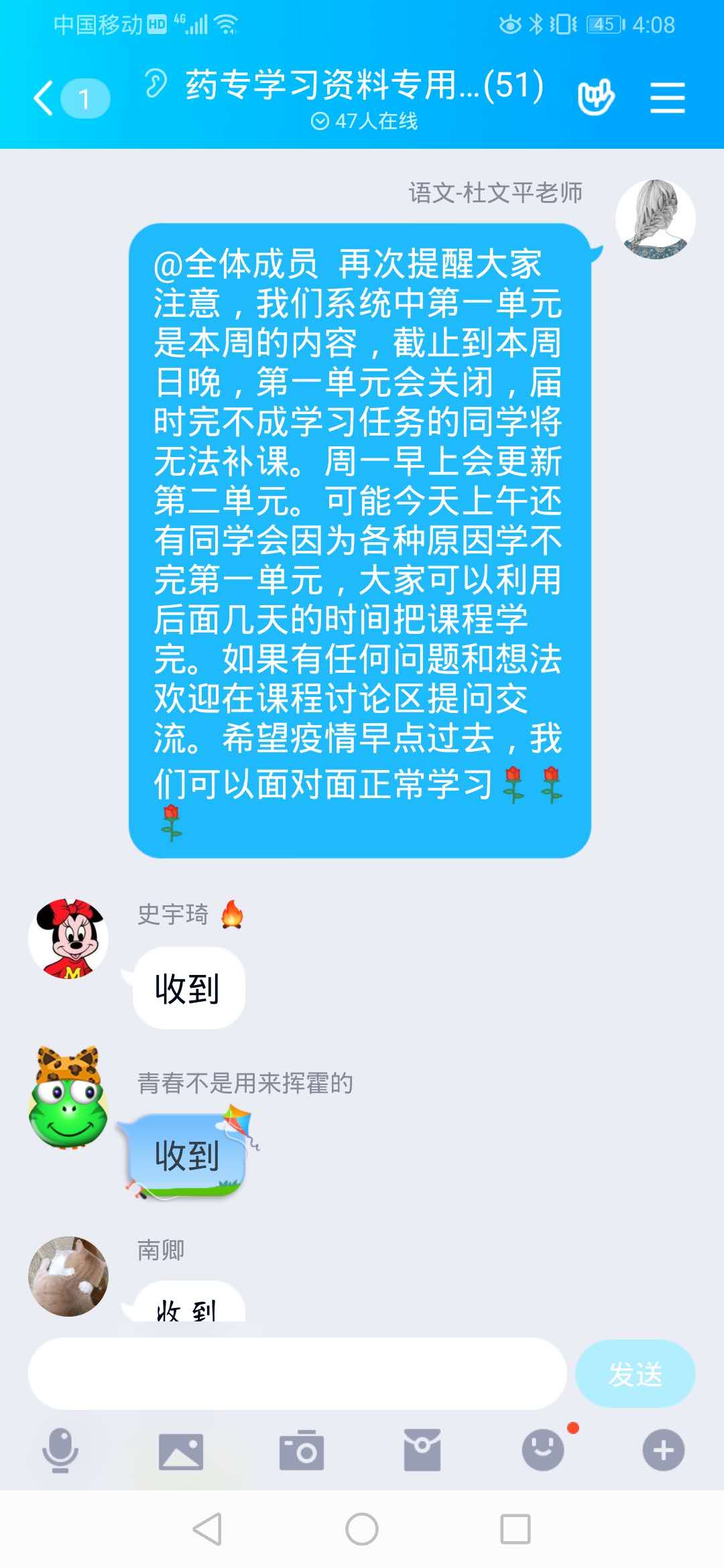This screenshot has width=724, height=1568.
Task: Open the emoji sticker panel
Action: point(542,1450)
